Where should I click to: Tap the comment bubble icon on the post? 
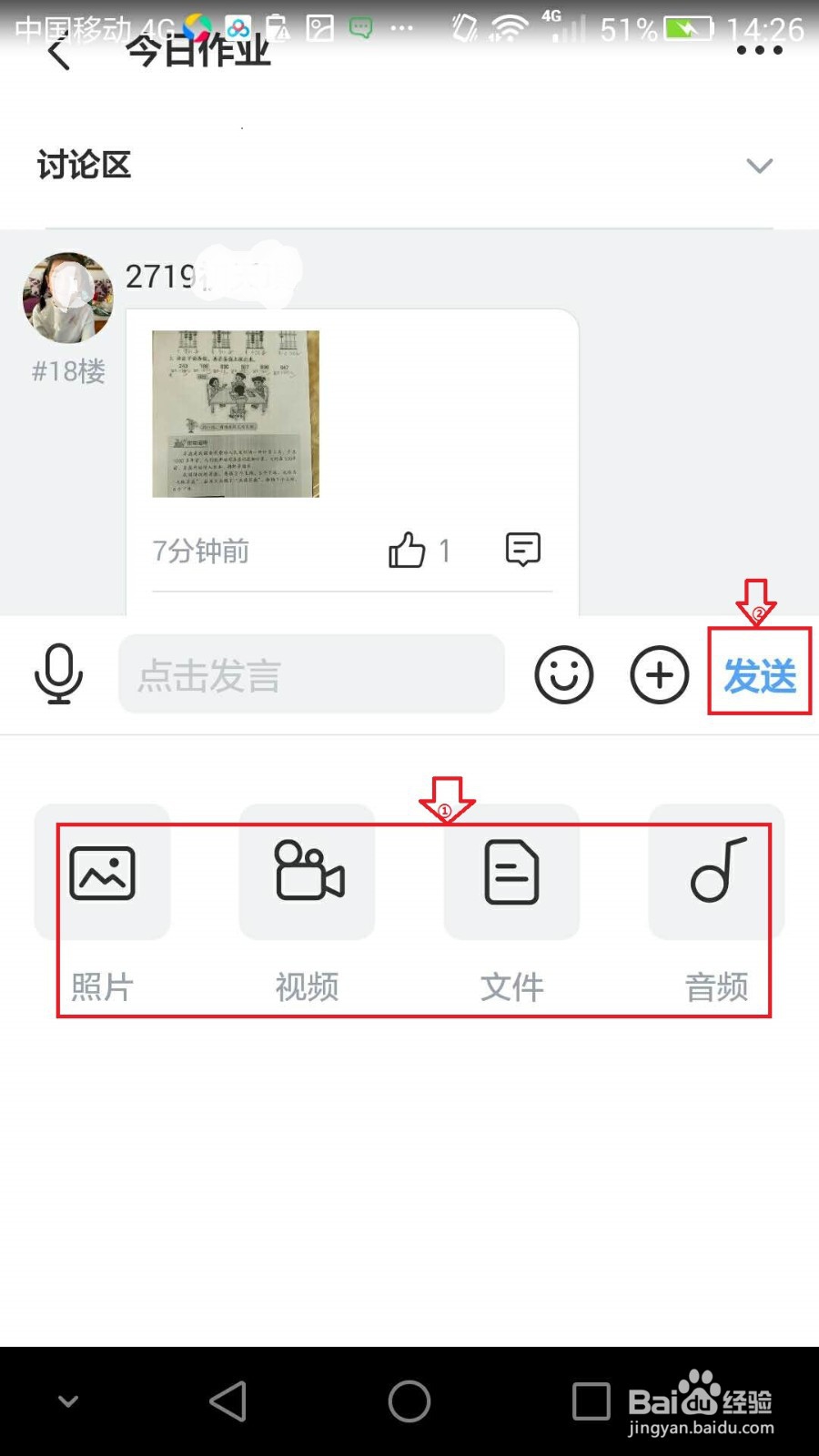click(522, 549)
